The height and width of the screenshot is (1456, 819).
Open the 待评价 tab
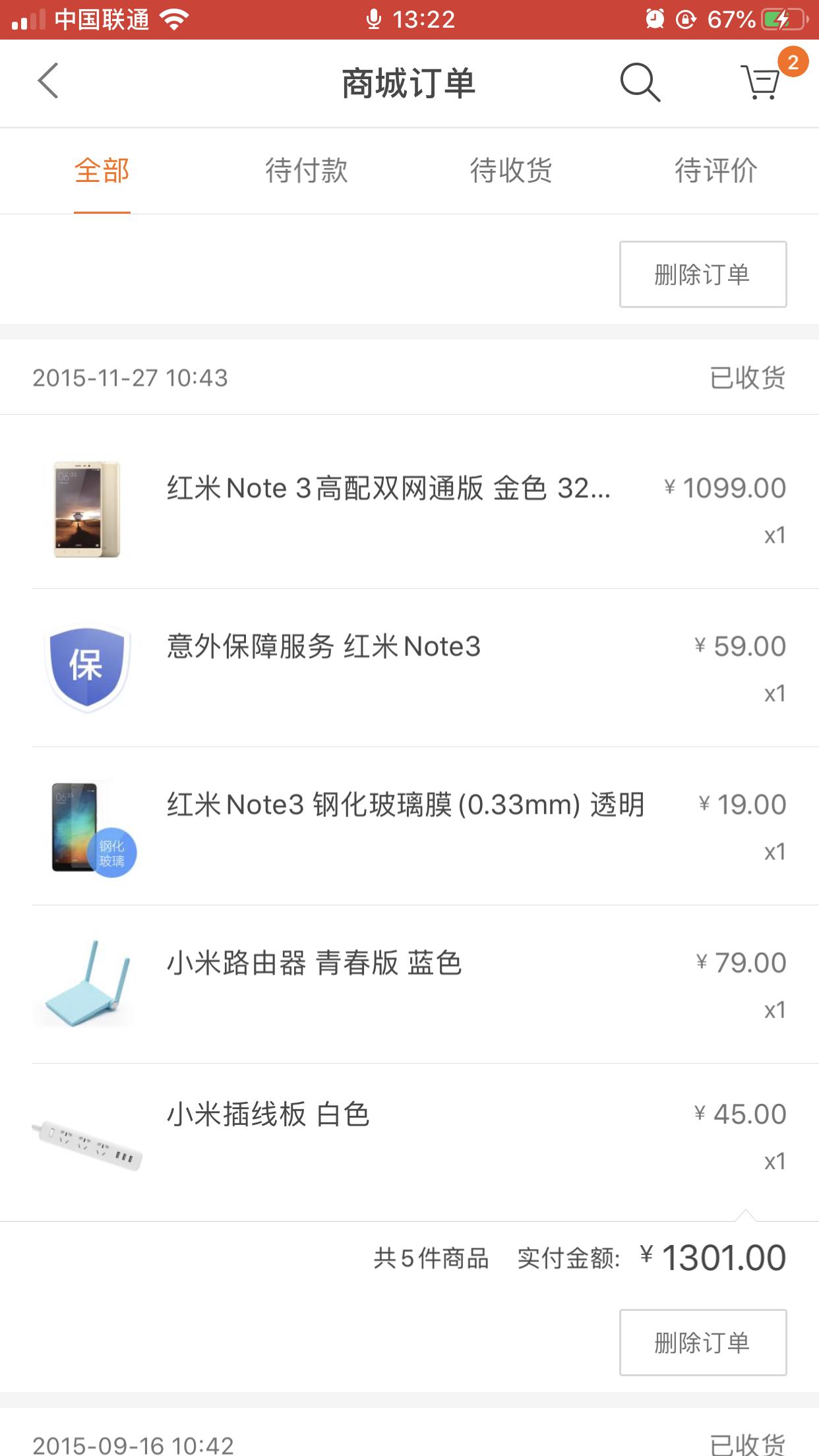pyautogui.click(x=717, y=170)
